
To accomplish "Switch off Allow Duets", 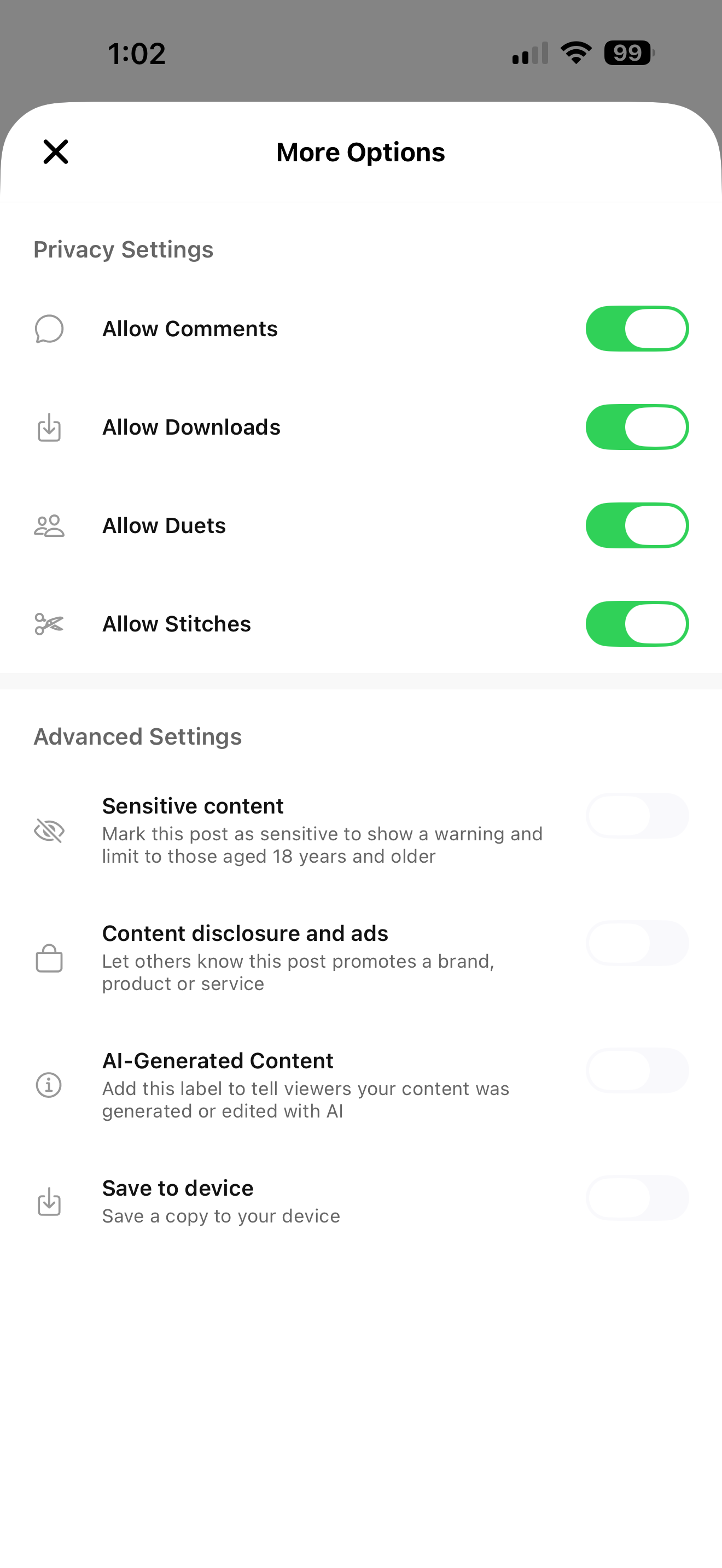I will coord(637,526).
